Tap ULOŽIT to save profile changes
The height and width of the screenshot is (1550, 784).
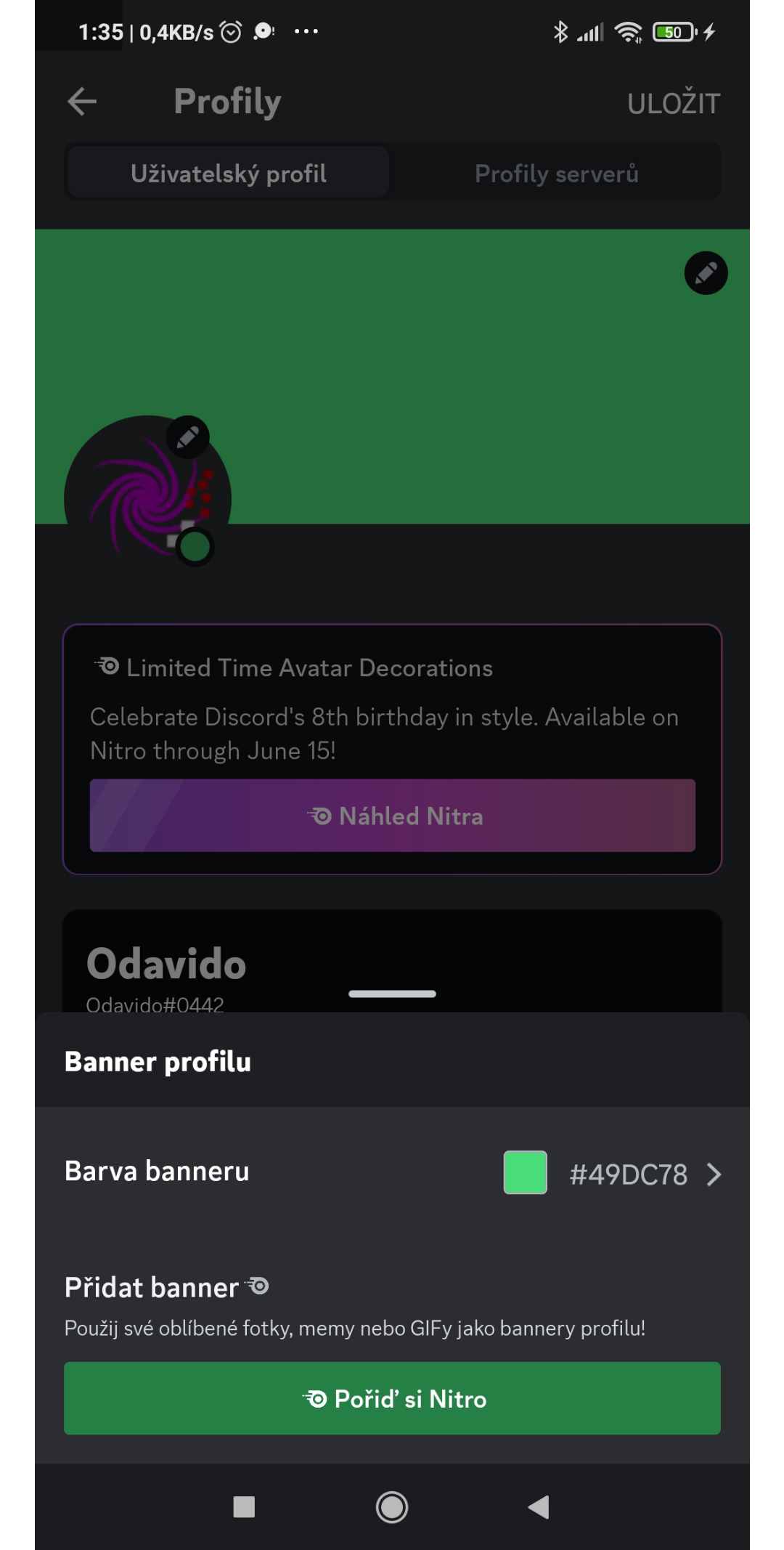(x=673, y=103)
